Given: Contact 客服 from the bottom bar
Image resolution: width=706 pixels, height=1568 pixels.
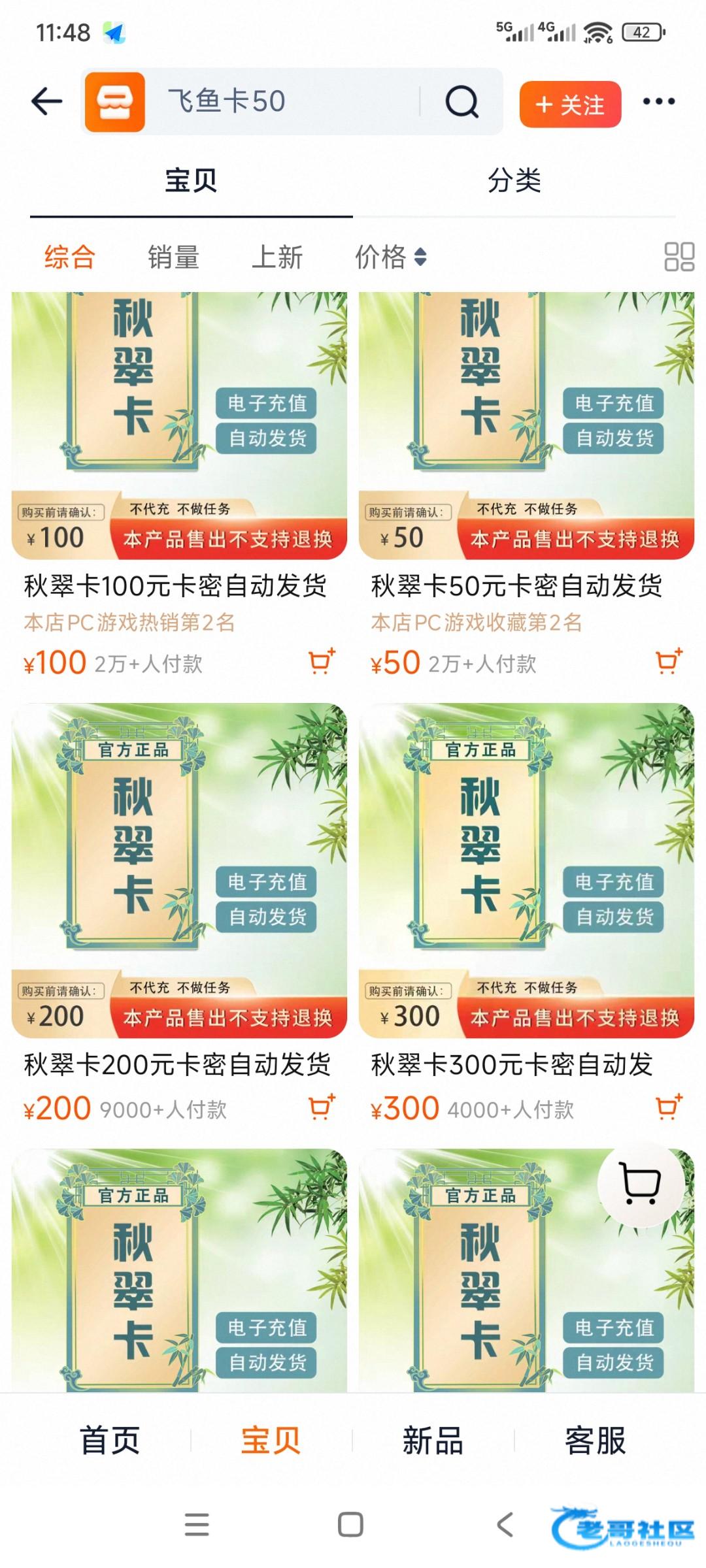Looking at the screenshot, I should [x=595, y=1441].
